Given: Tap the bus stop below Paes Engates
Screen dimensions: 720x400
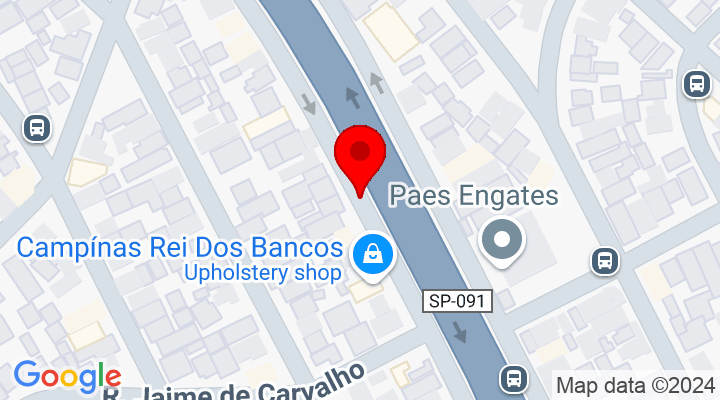Looking at the screenshot, I should tap(604, 261).
